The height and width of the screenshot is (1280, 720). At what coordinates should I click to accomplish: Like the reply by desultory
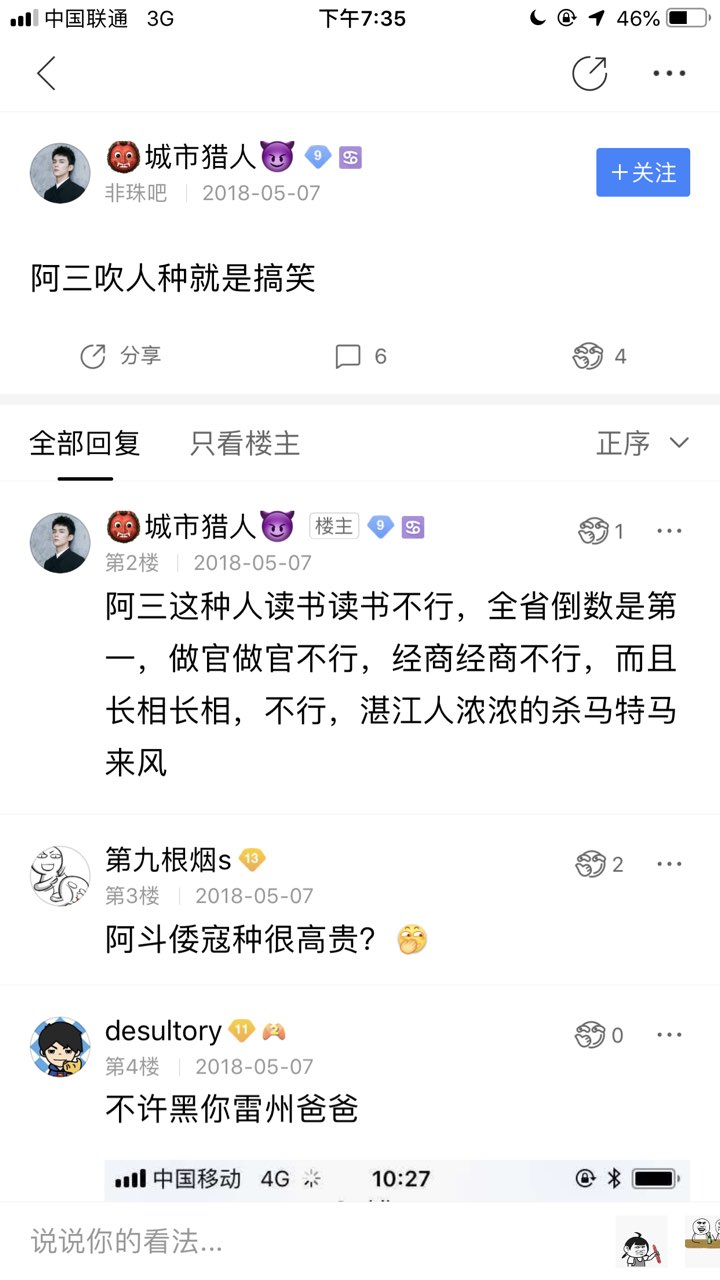(x=600, y=1035)
